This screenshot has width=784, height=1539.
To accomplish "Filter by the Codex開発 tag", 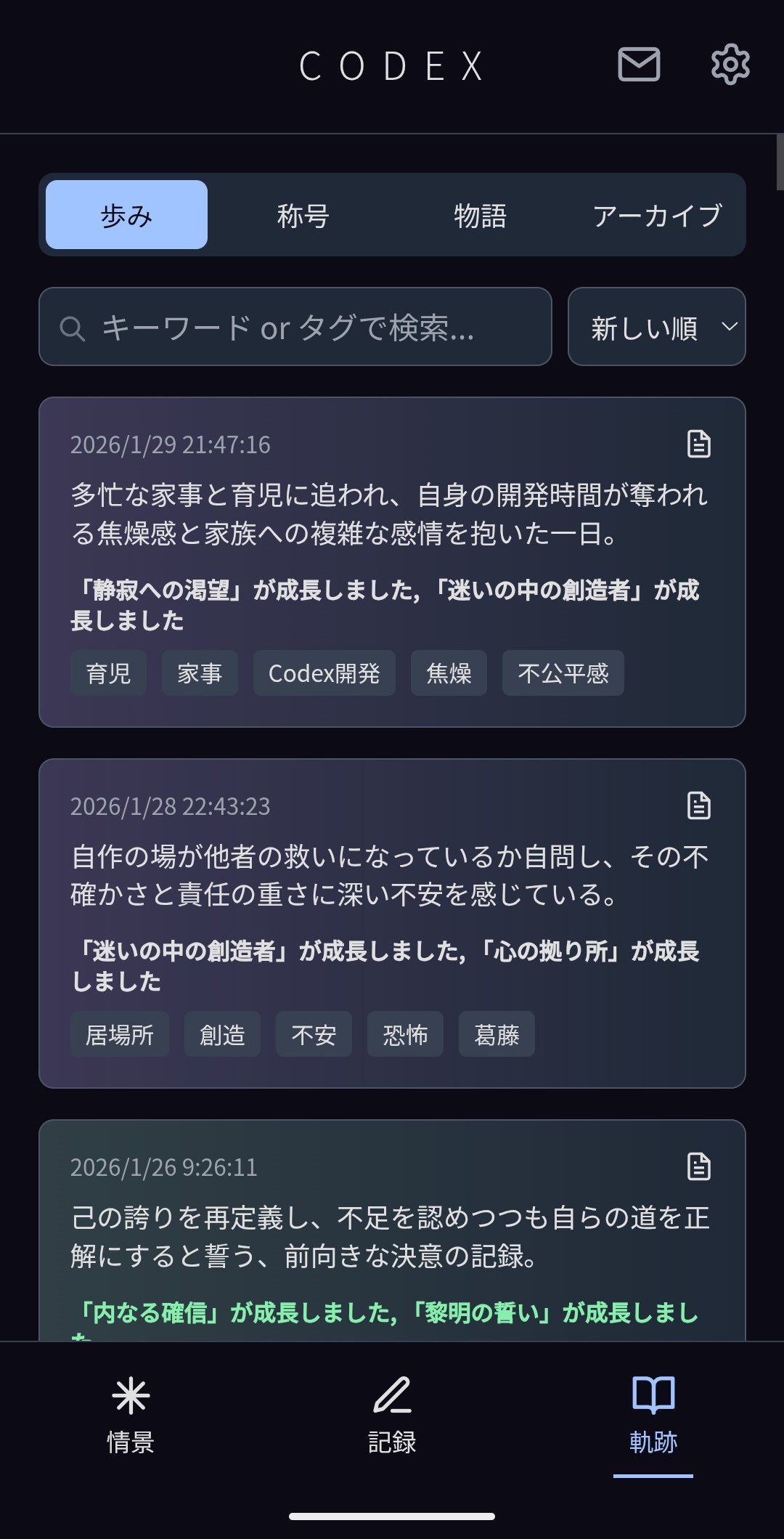I will (324, 673).
